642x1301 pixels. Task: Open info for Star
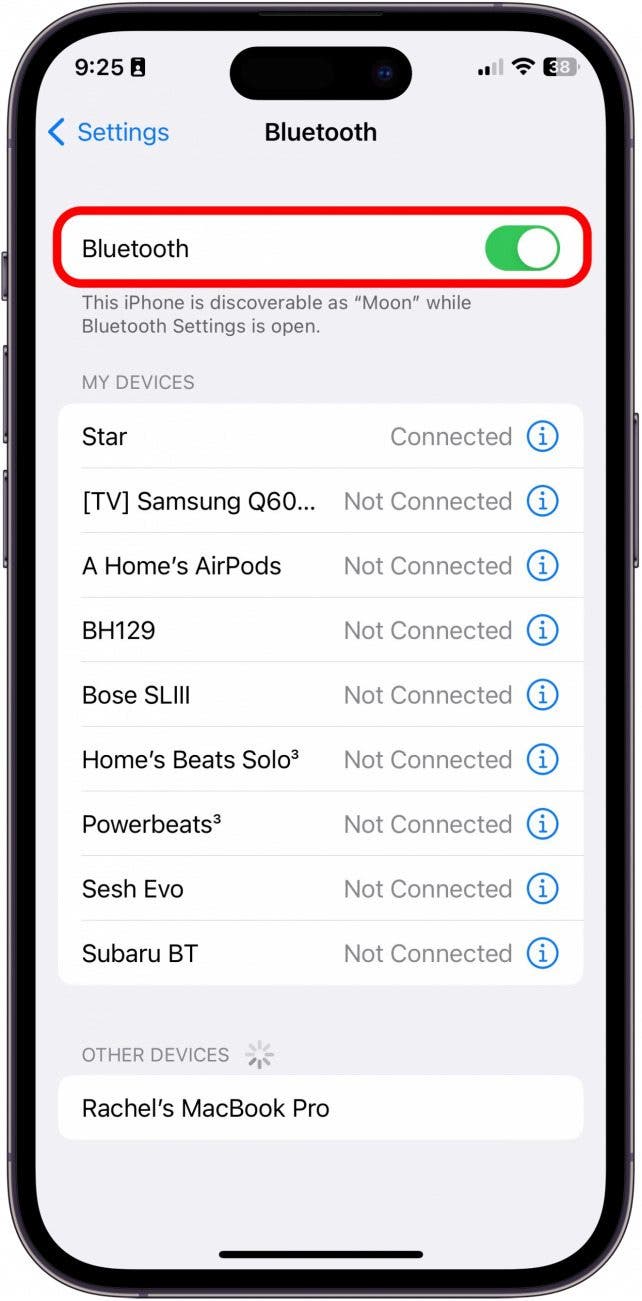point(542,437)
